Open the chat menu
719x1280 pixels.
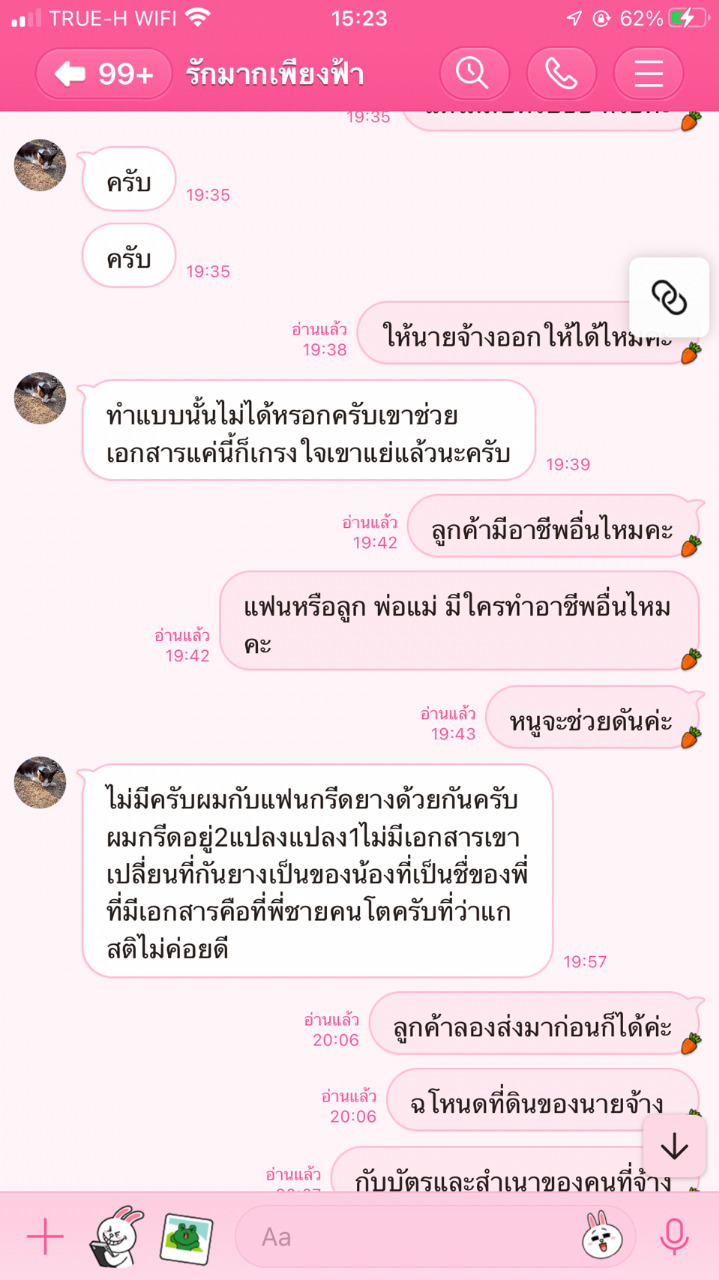coord(648,74)
